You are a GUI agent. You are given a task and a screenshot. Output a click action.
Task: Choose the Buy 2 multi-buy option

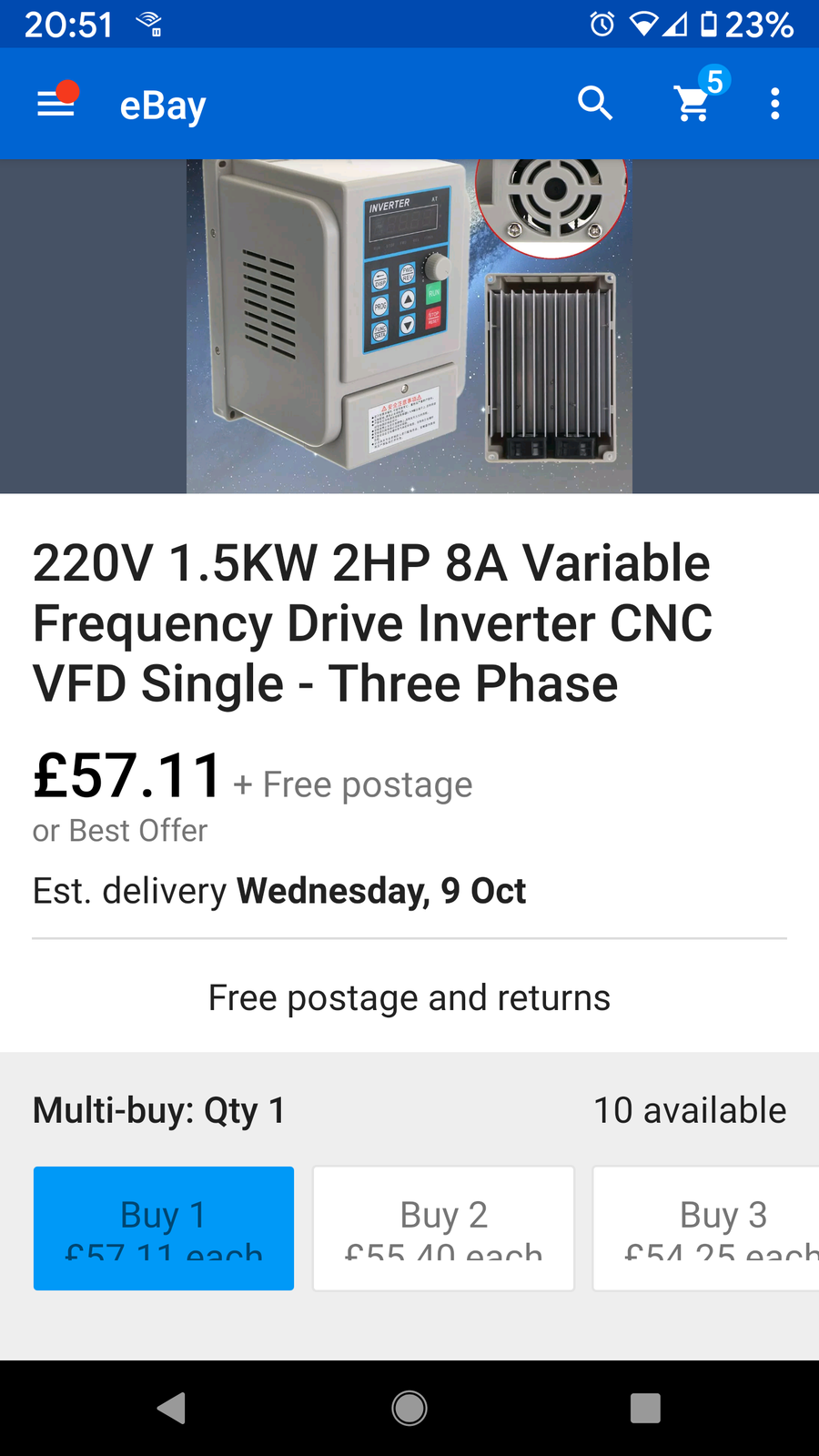click(443, 1228)
